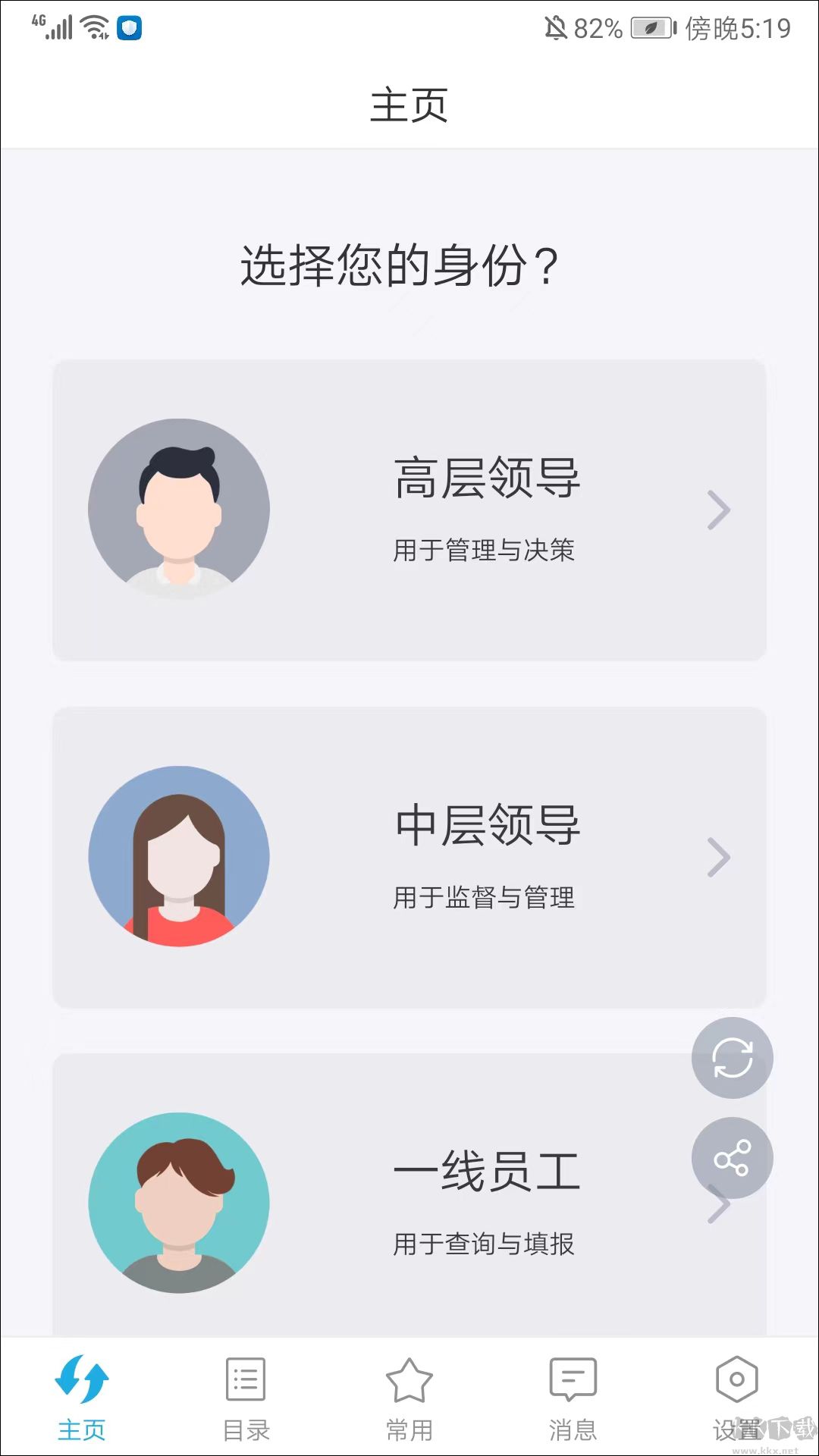
Task: Select the 高层领导 identity card
Action: (x=409, y=510)
